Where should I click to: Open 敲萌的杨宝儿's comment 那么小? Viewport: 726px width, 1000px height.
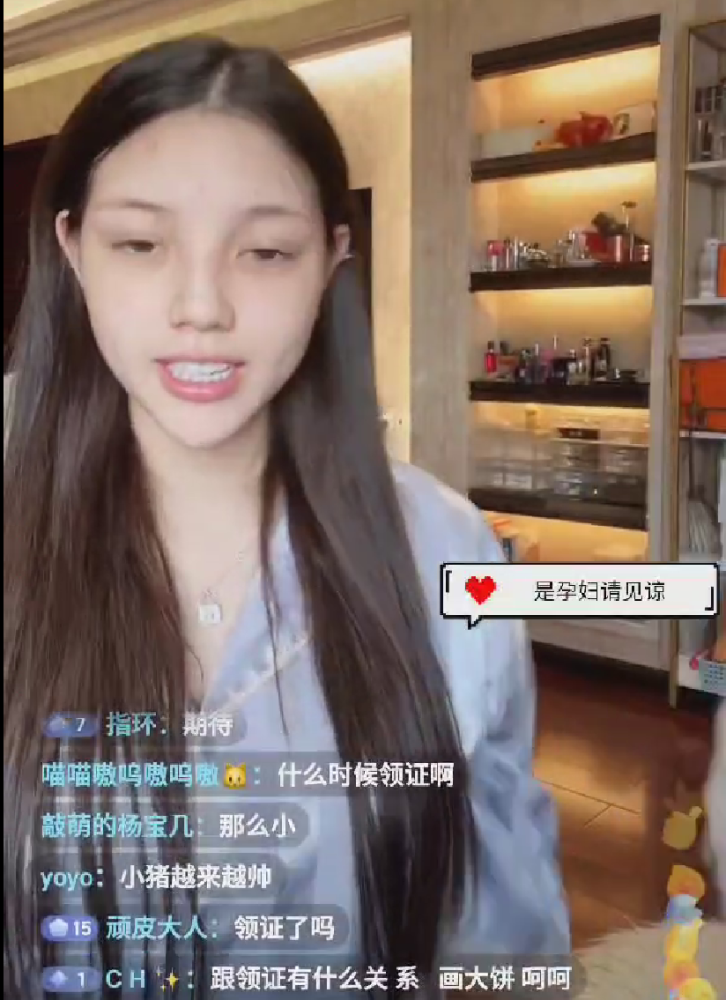[172, 826]
